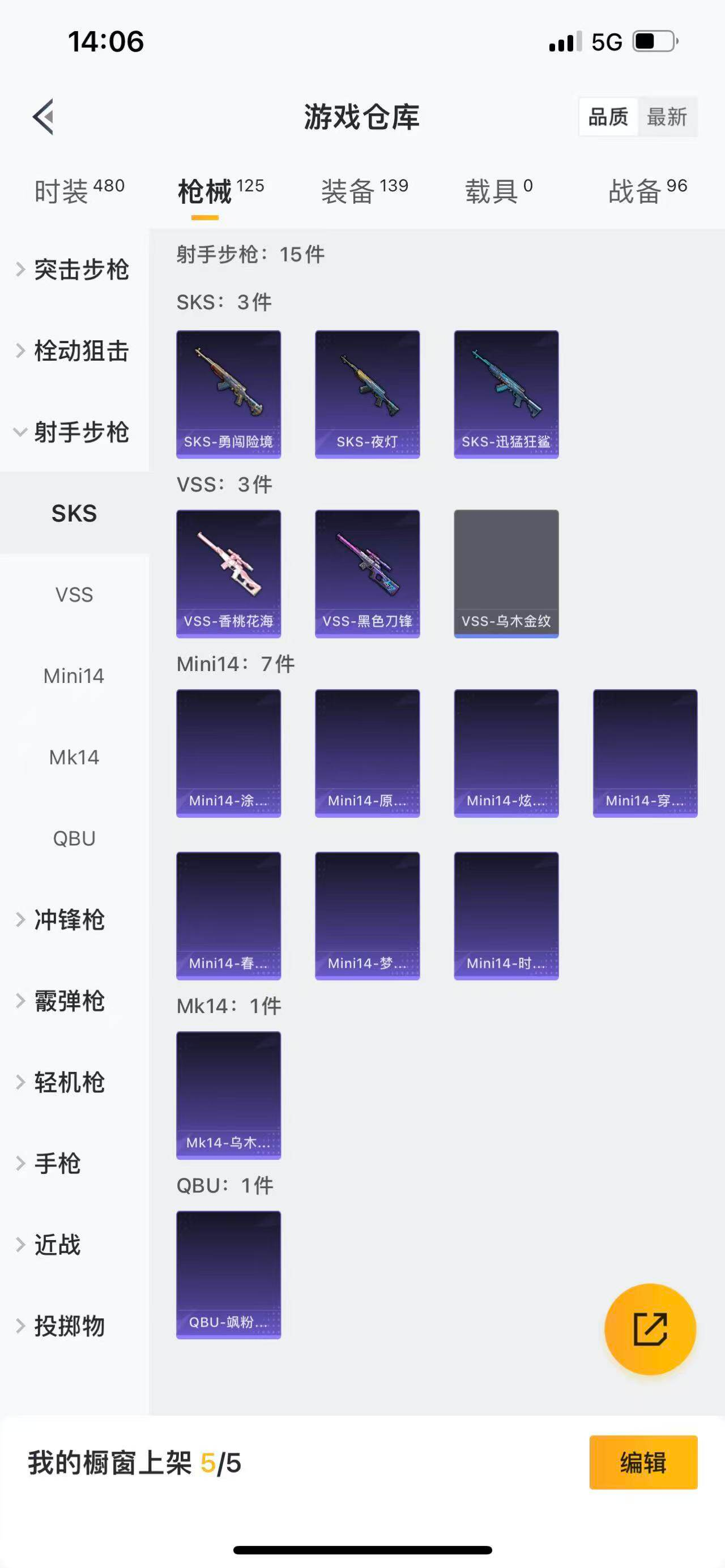Edit my showcase with 编辑
The image size is (725, 1568).
[643, 1462]
